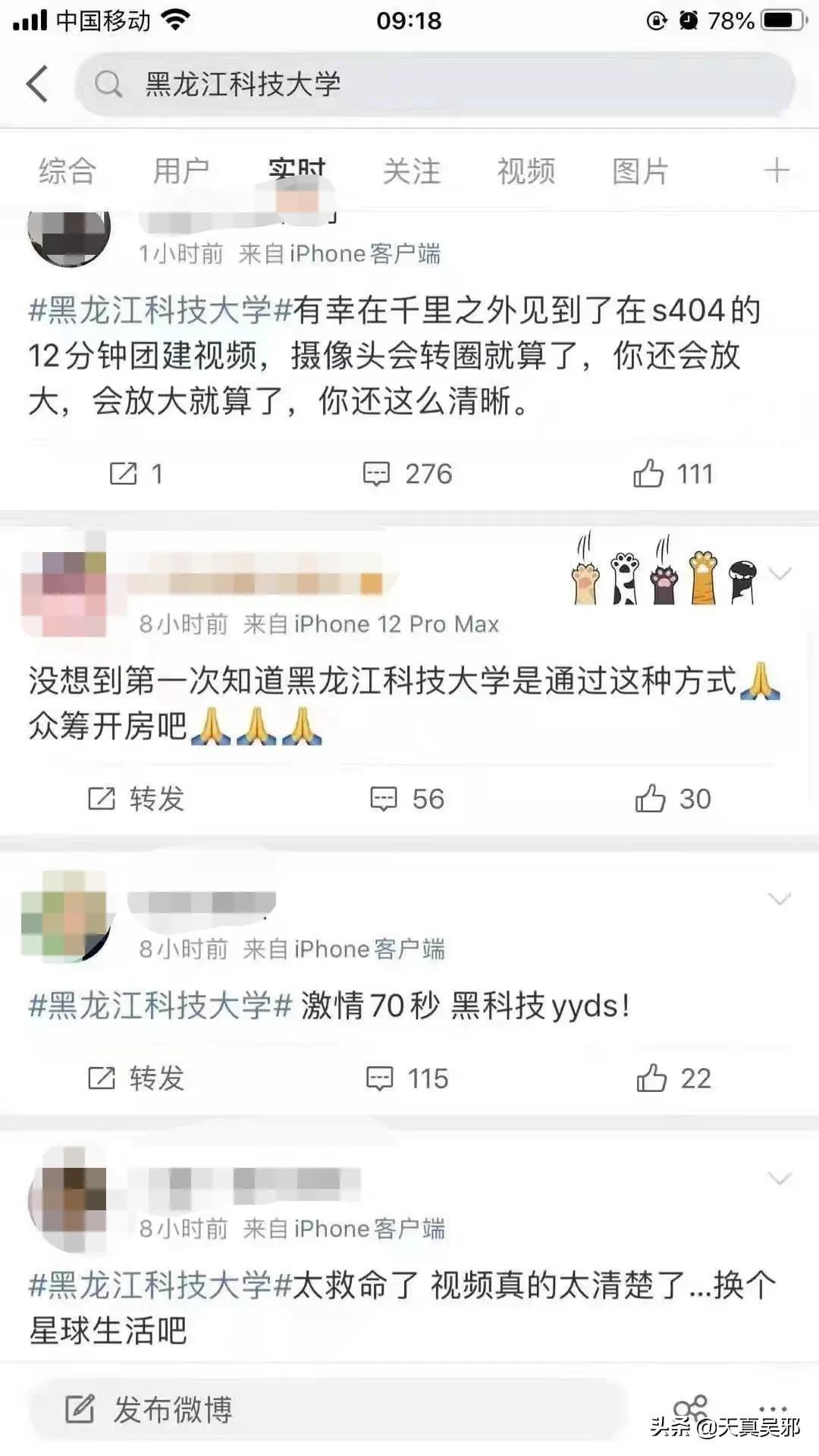Open the 56 comments on the 众筹开房吧 post
This screenshot has width=819, height=1456.
[x=407, y=799]
